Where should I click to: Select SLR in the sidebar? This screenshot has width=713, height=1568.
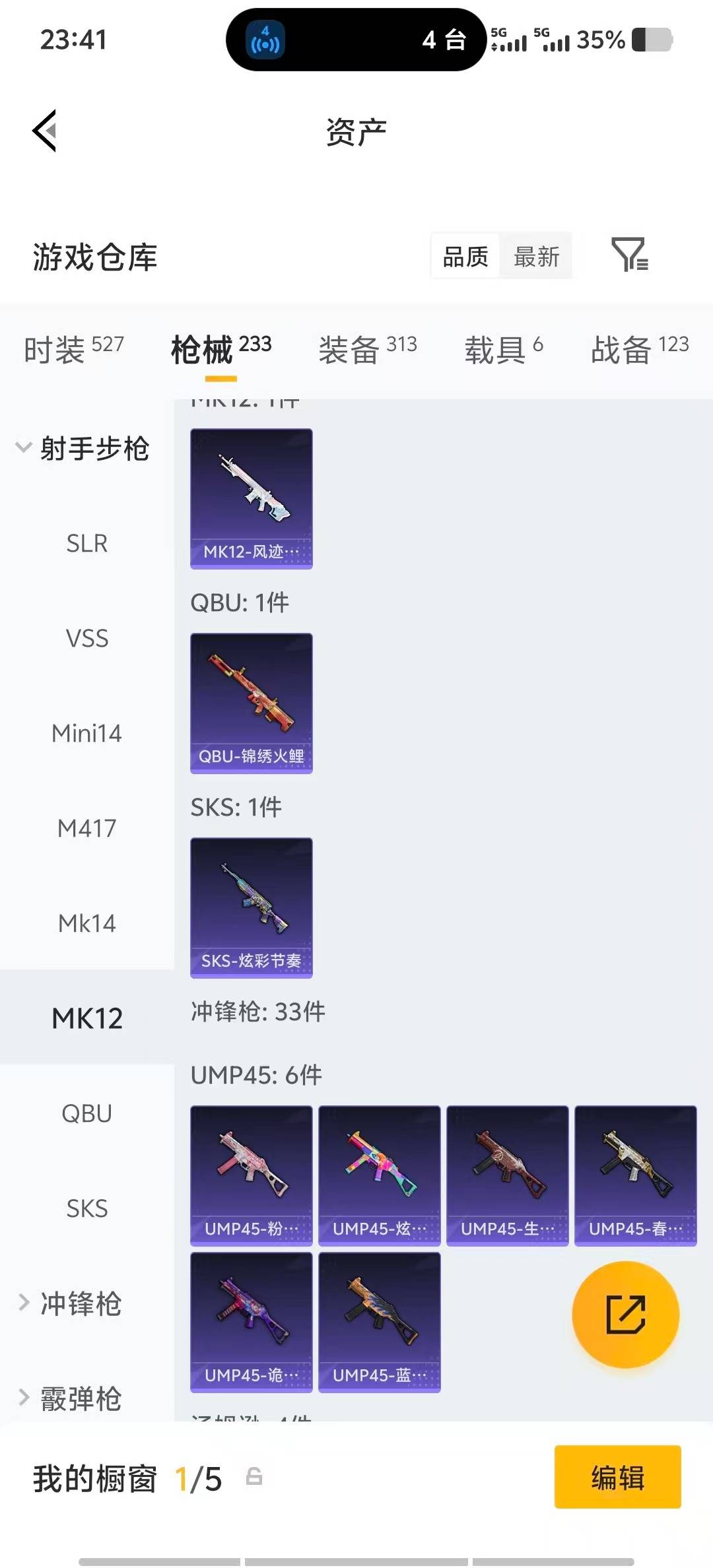tap(86, 543)
